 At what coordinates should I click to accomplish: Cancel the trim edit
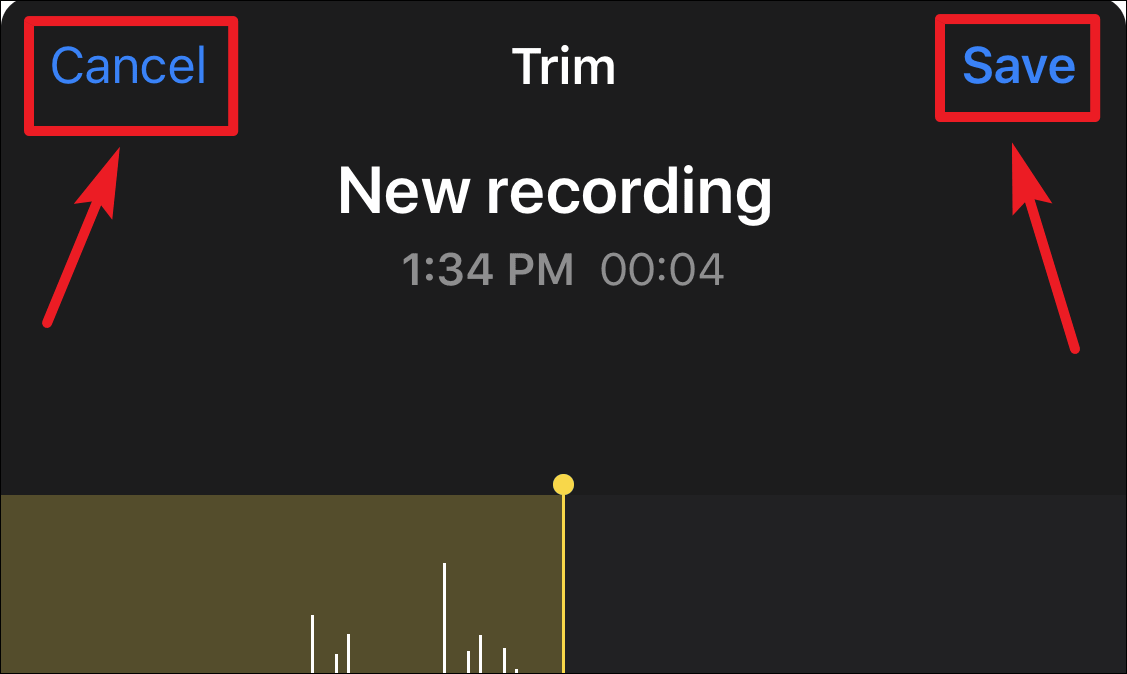point(128,67)
